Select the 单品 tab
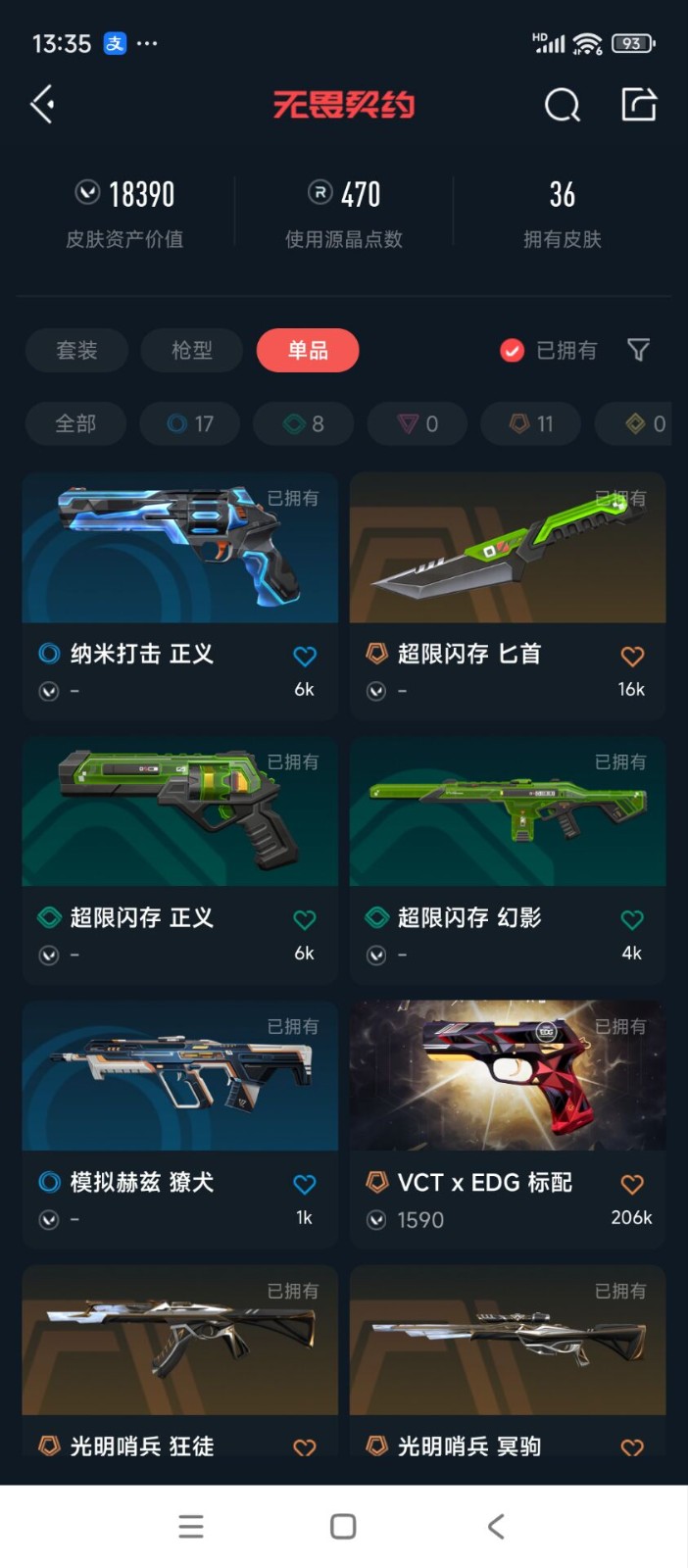The height and width of the screenshot is (1568, 688). [x=308, y=350]
